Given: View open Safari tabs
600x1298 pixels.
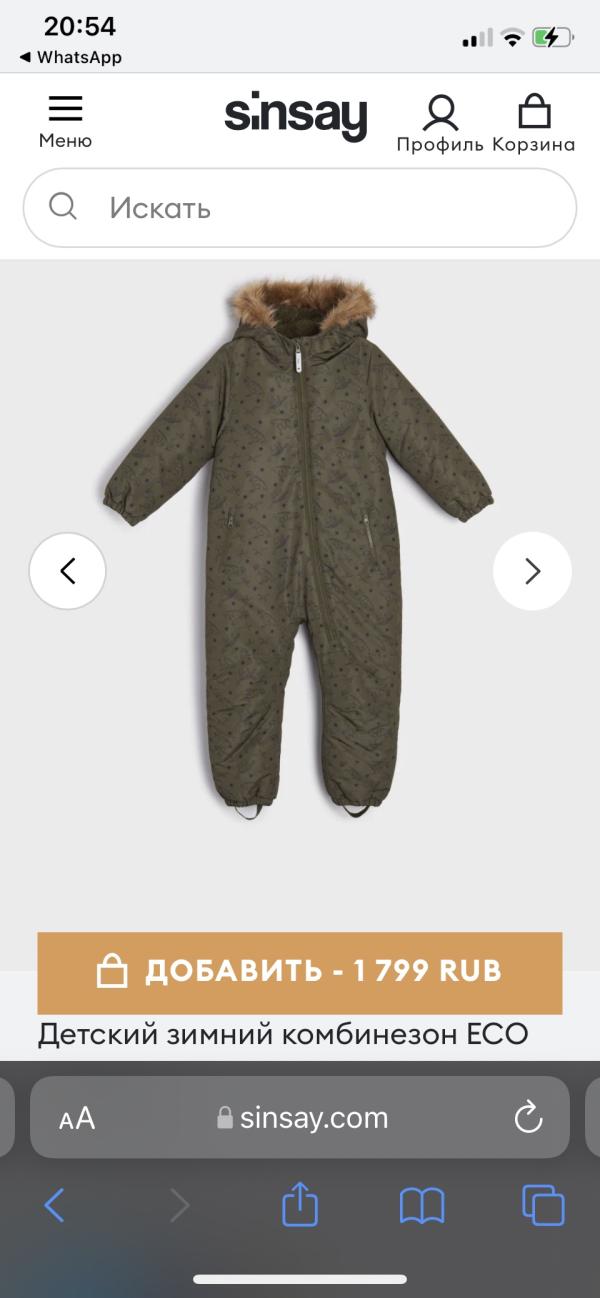Looking at the screenshot, I should (x=543, y=1205).
